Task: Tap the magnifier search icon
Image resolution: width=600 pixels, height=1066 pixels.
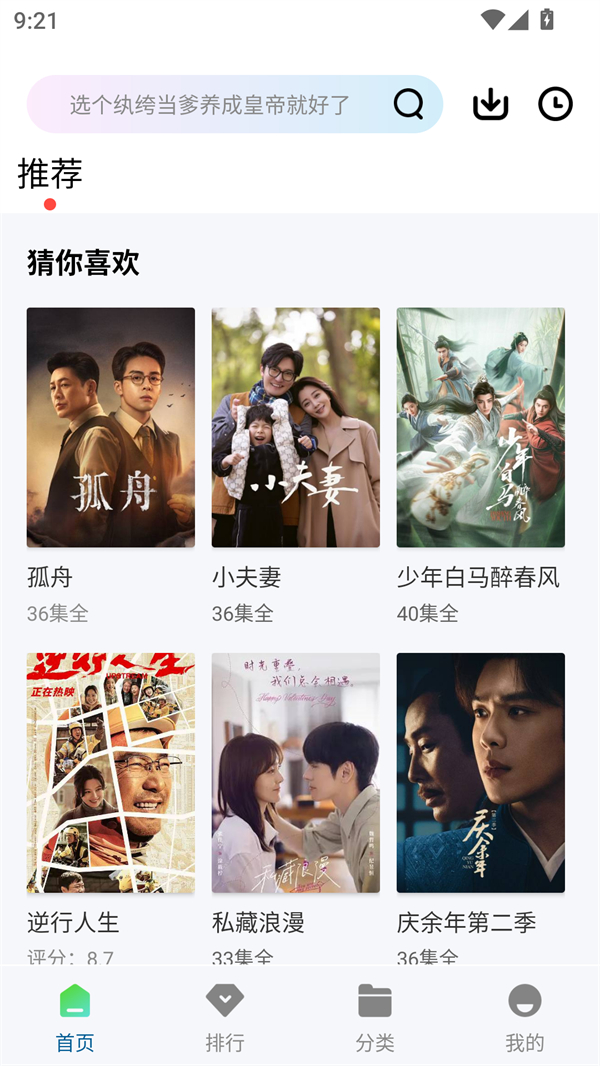Action: click(x=408, y=104)
